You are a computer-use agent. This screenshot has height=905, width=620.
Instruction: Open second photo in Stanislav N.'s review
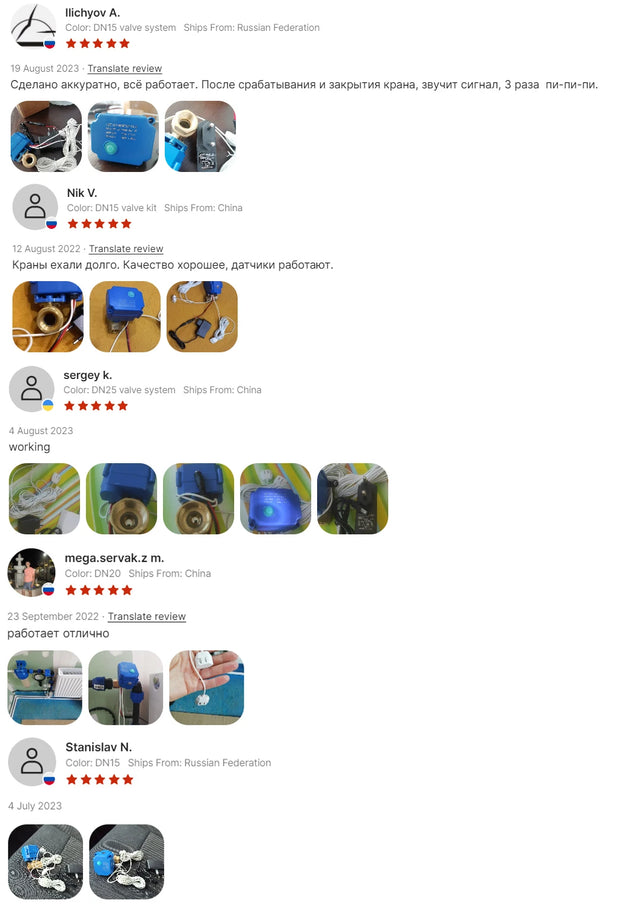click(126, 861)
